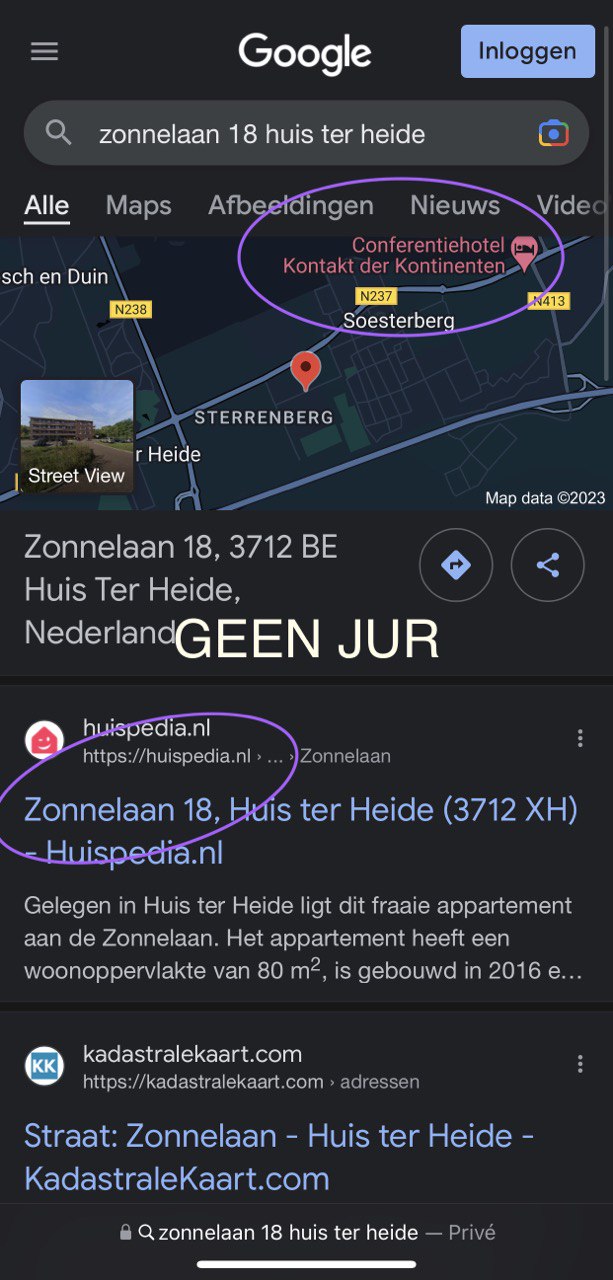The width and height of the screenshot is (613, 1280).
Task: Search by image with Google Lens
Action: tap(553, 133)
